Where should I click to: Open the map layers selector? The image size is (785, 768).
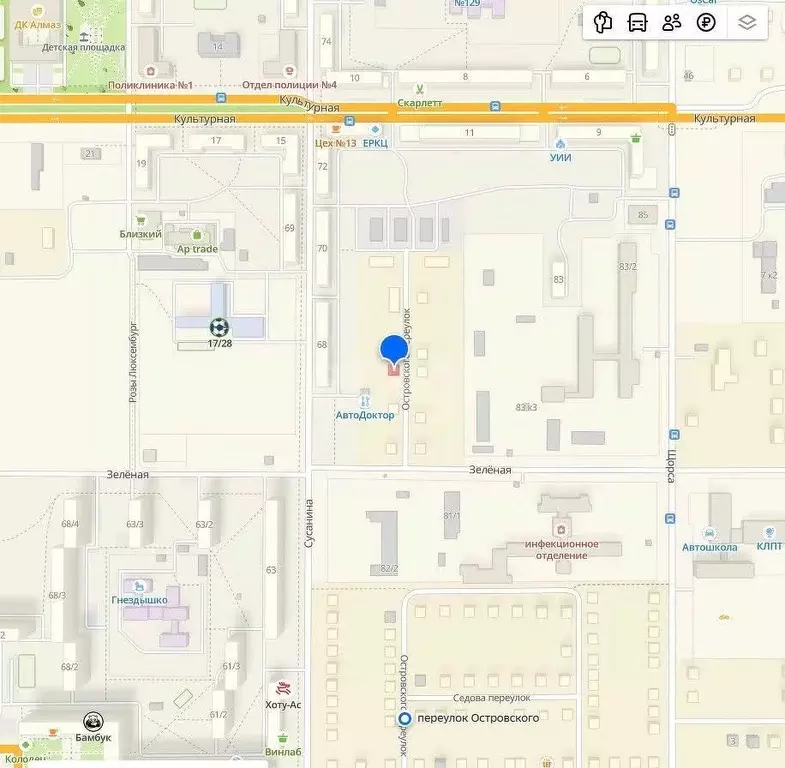pos(747,22)
